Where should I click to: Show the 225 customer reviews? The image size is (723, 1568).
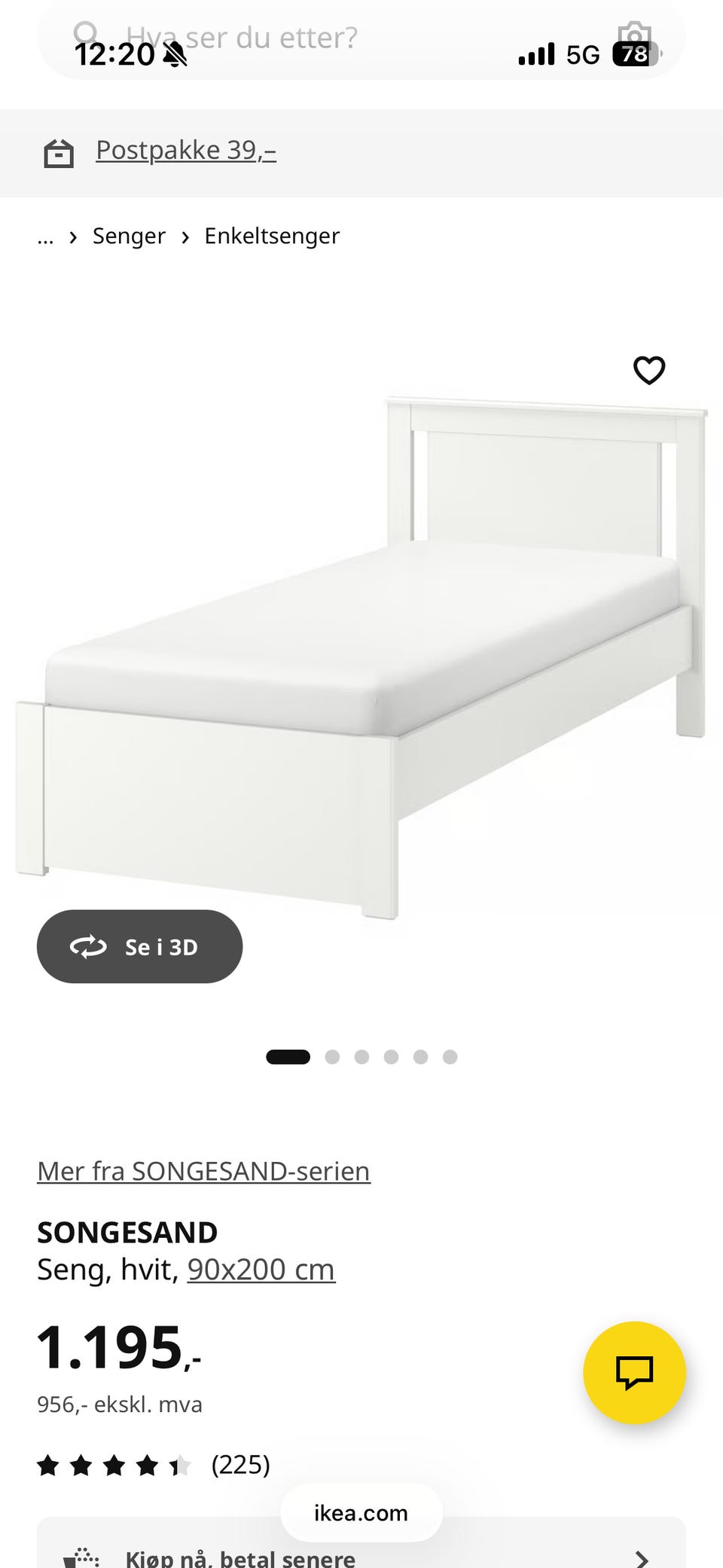click(x=239, y=1465)
